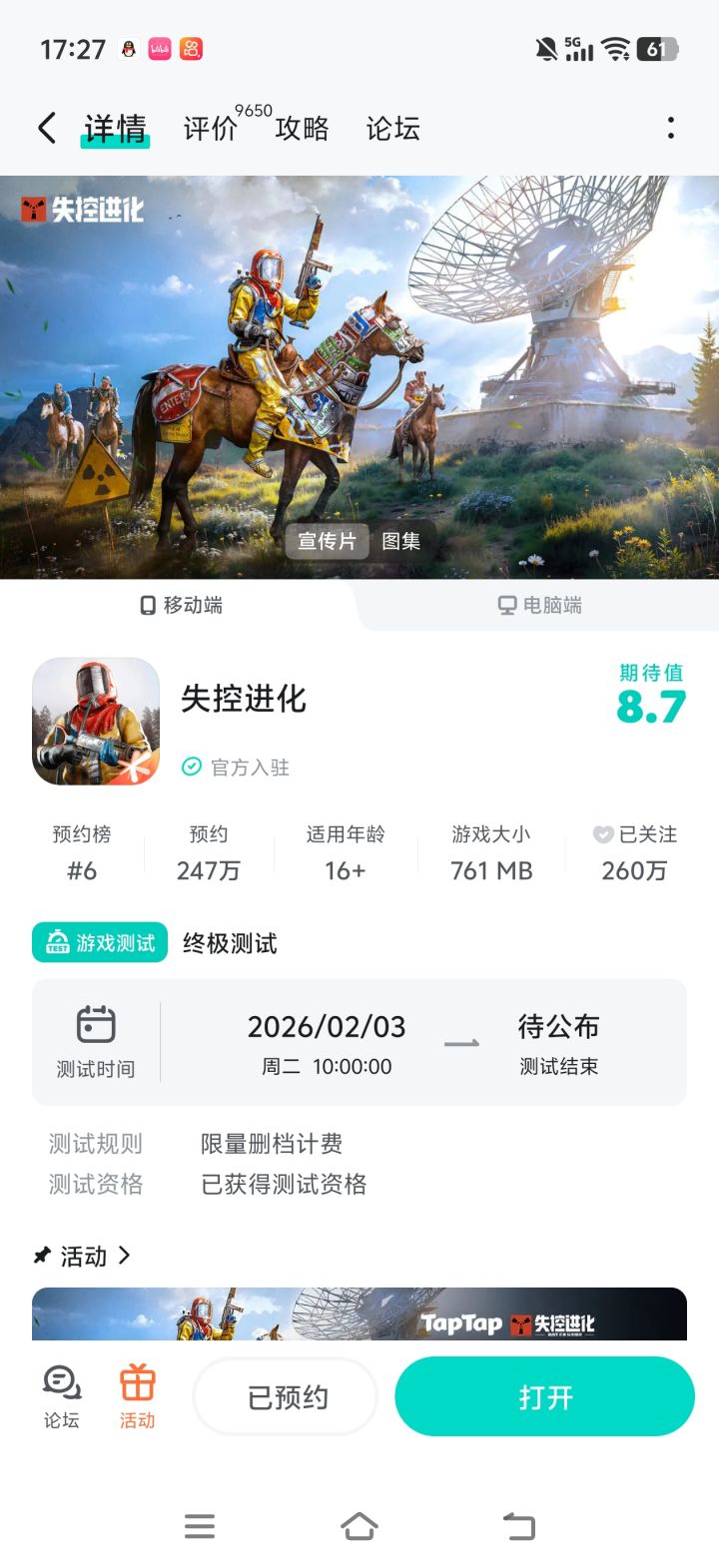Open the 预约榜 #6 ranking

82,853
